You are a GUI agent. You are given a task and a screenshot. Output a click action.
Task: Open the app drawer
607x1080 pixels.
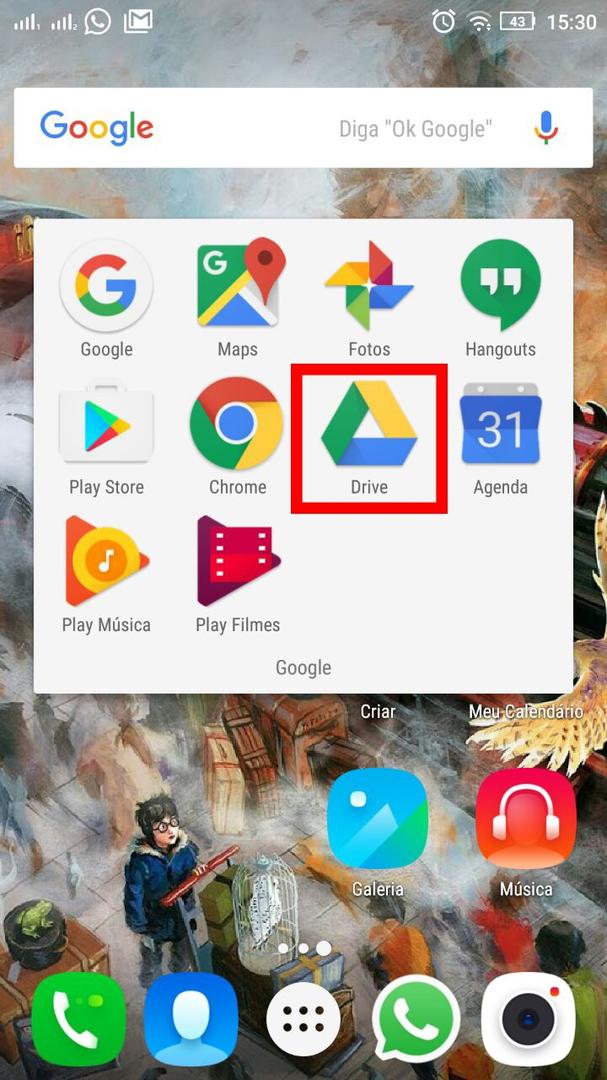[303, 1018]
